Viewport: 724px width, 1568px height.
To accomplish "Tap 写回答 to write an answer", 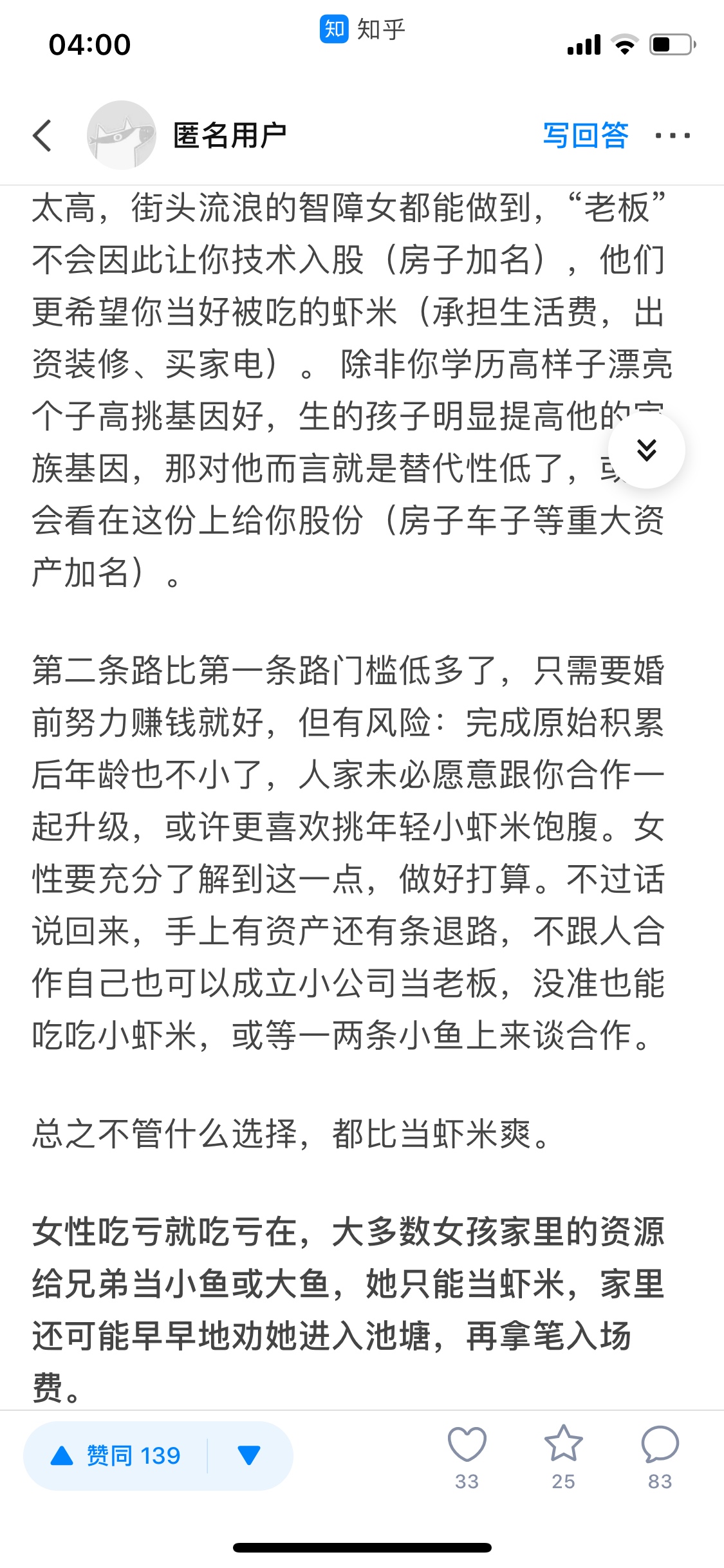I will (x=585, y=136).
